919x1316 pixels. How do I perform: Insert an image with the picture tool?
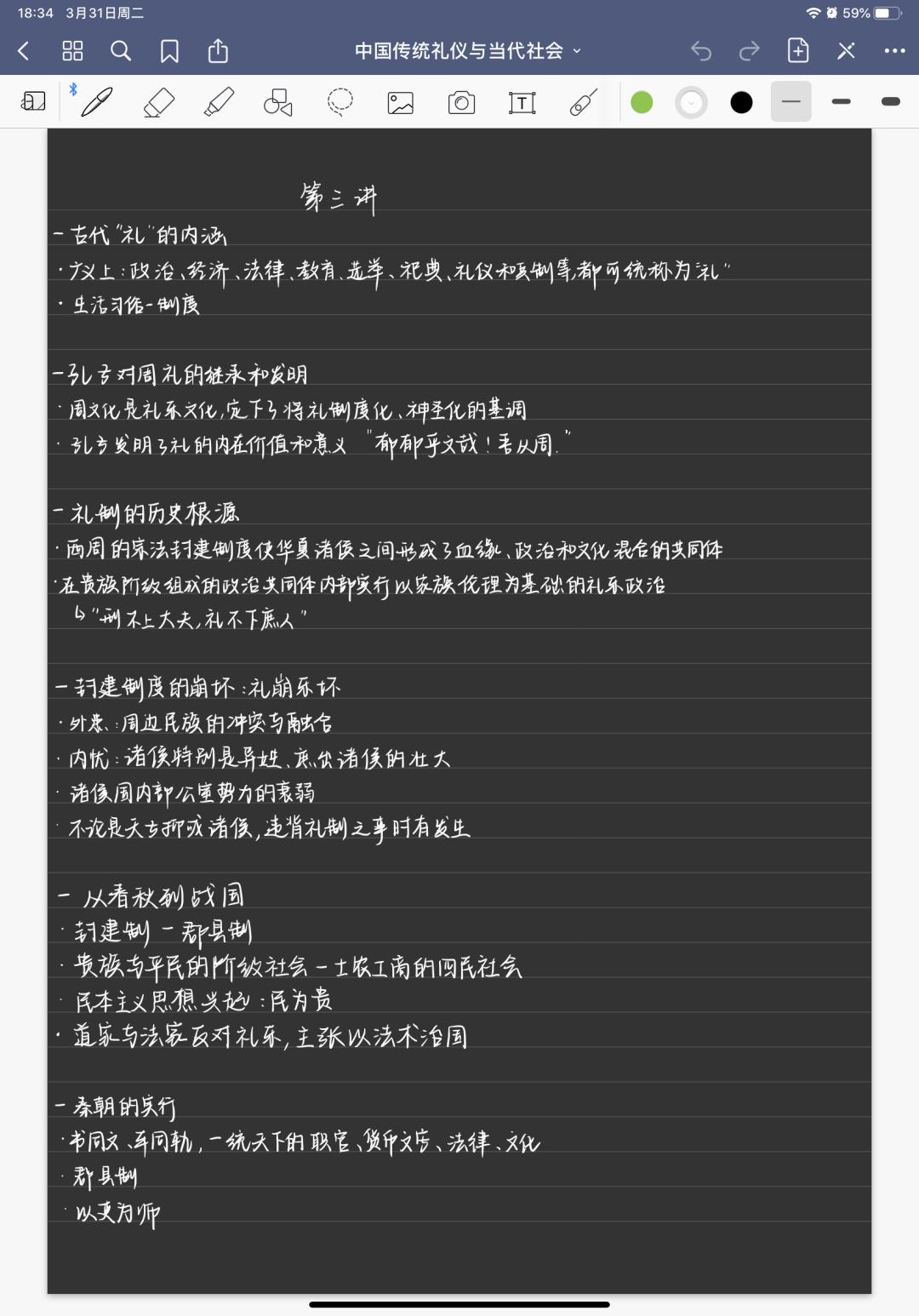click(x=400, y=103)
